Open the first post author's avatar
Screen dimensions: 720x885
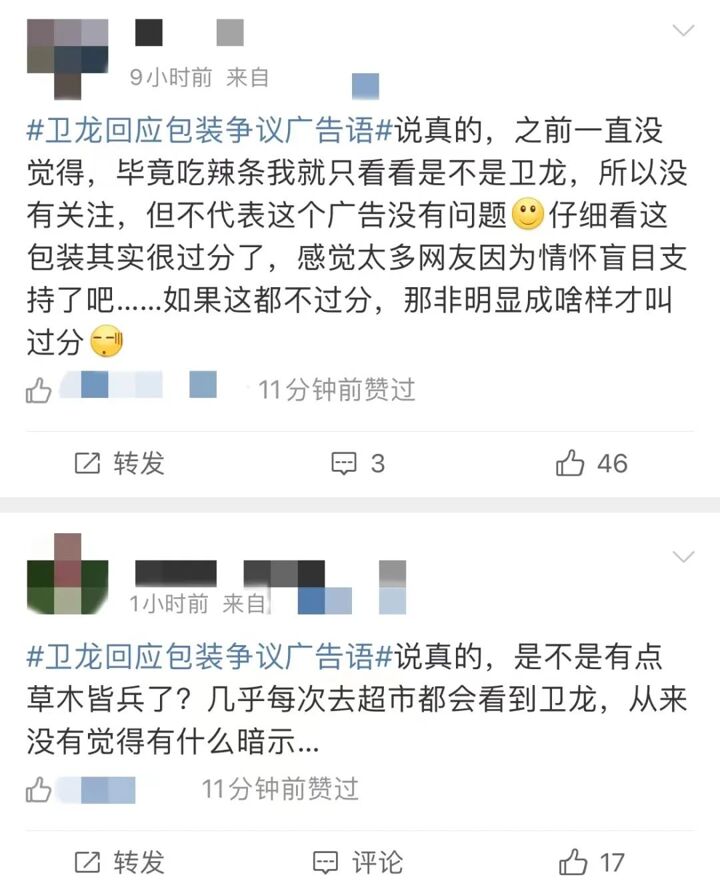[67, 57]
